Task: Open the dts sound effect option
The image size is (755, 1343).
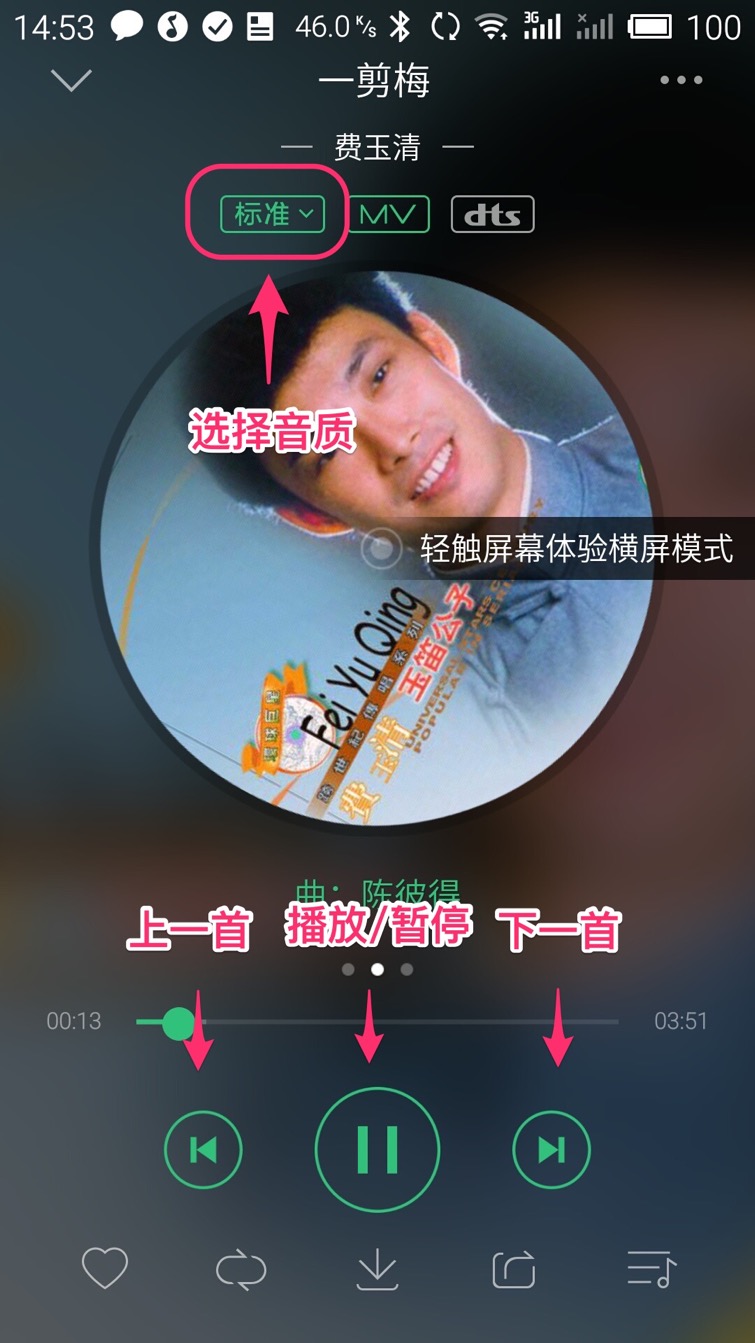Action: tap(493, 214)
